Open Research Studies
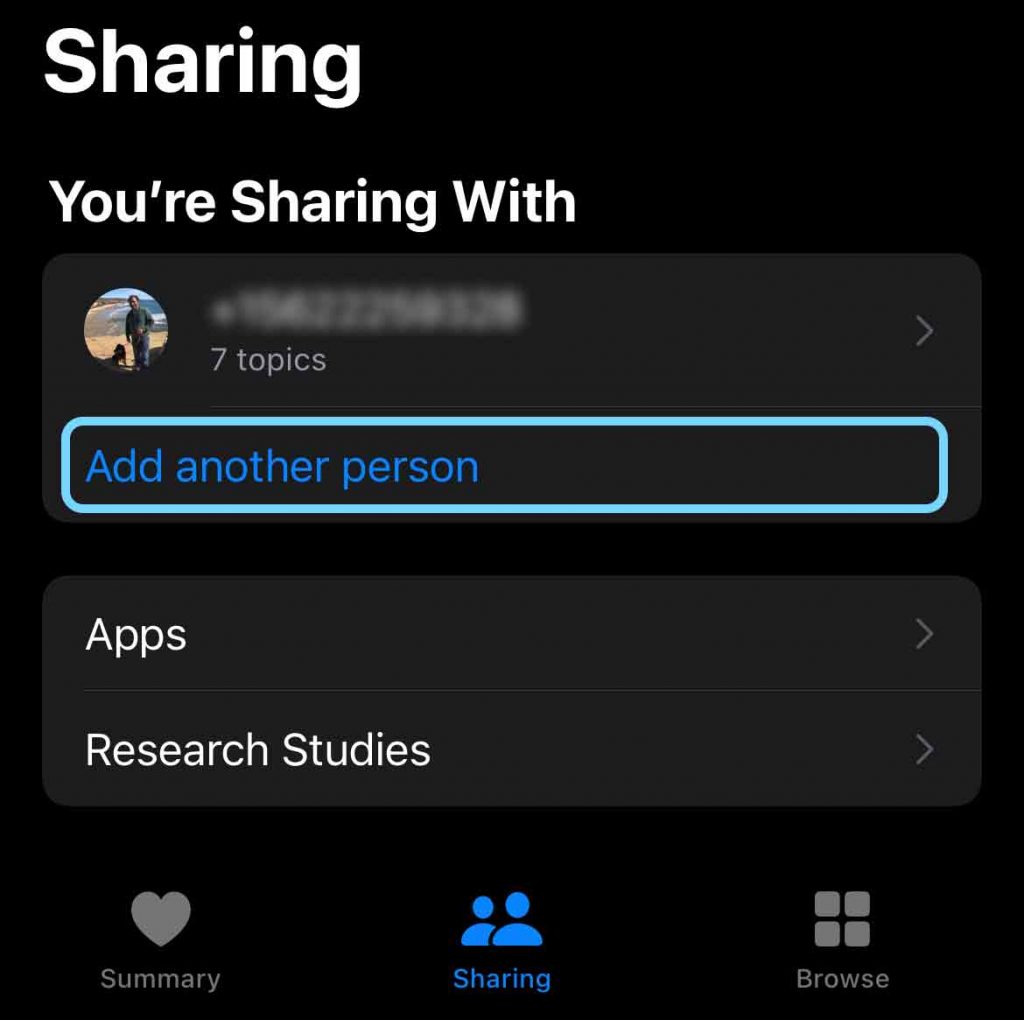This screenshot has width=1024, height=1020. click(510, 750)
